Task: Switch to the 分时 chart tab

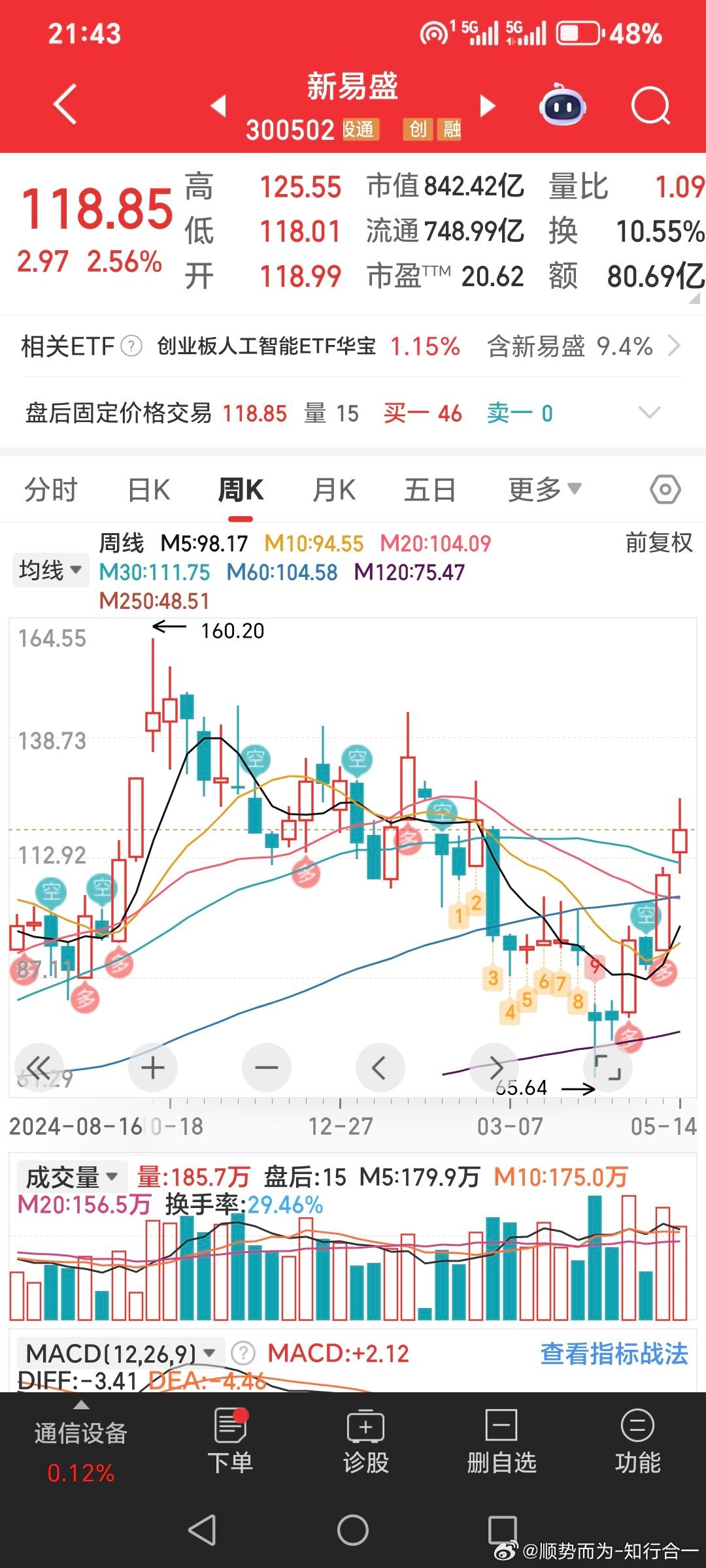Action: (51, 490)
